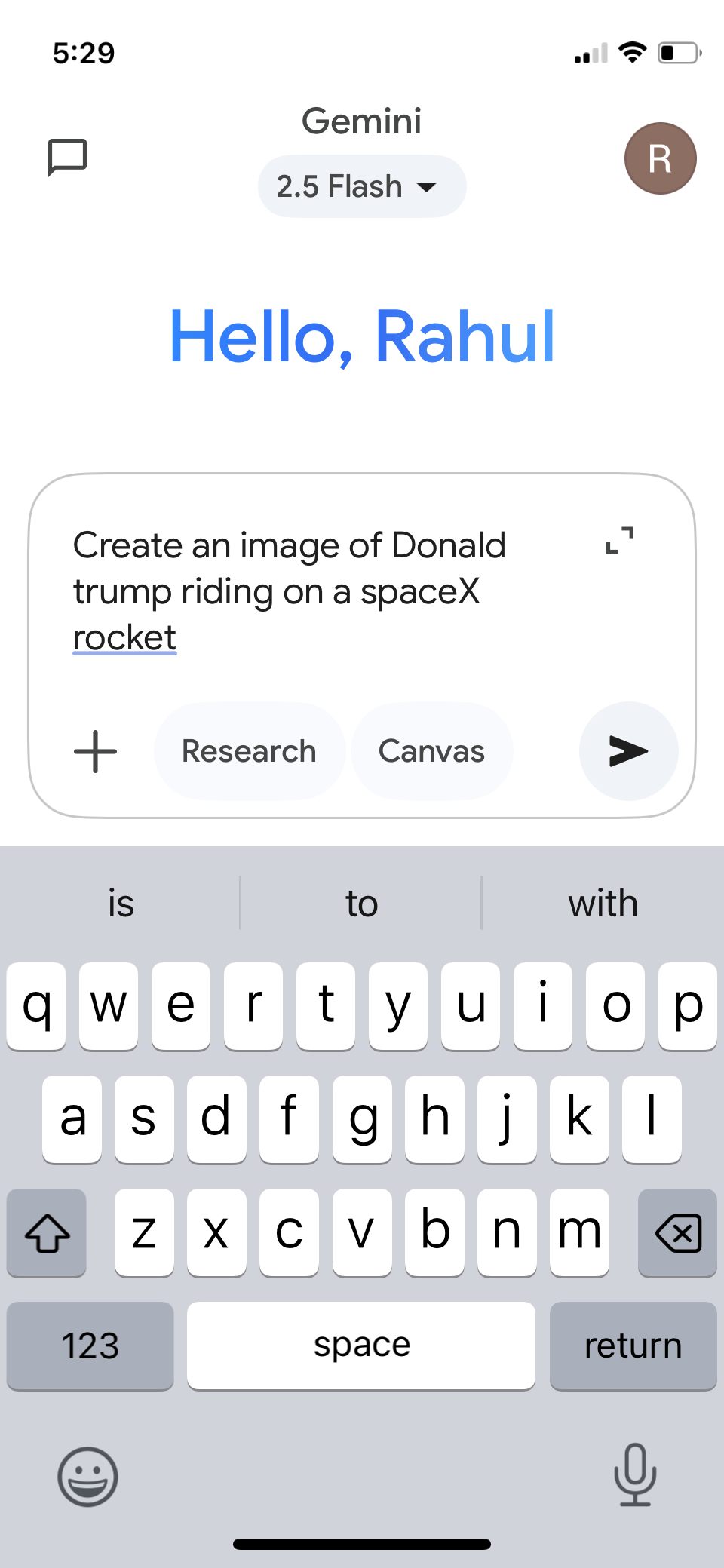Open the 2.5 Flash model dropdown

362,186
